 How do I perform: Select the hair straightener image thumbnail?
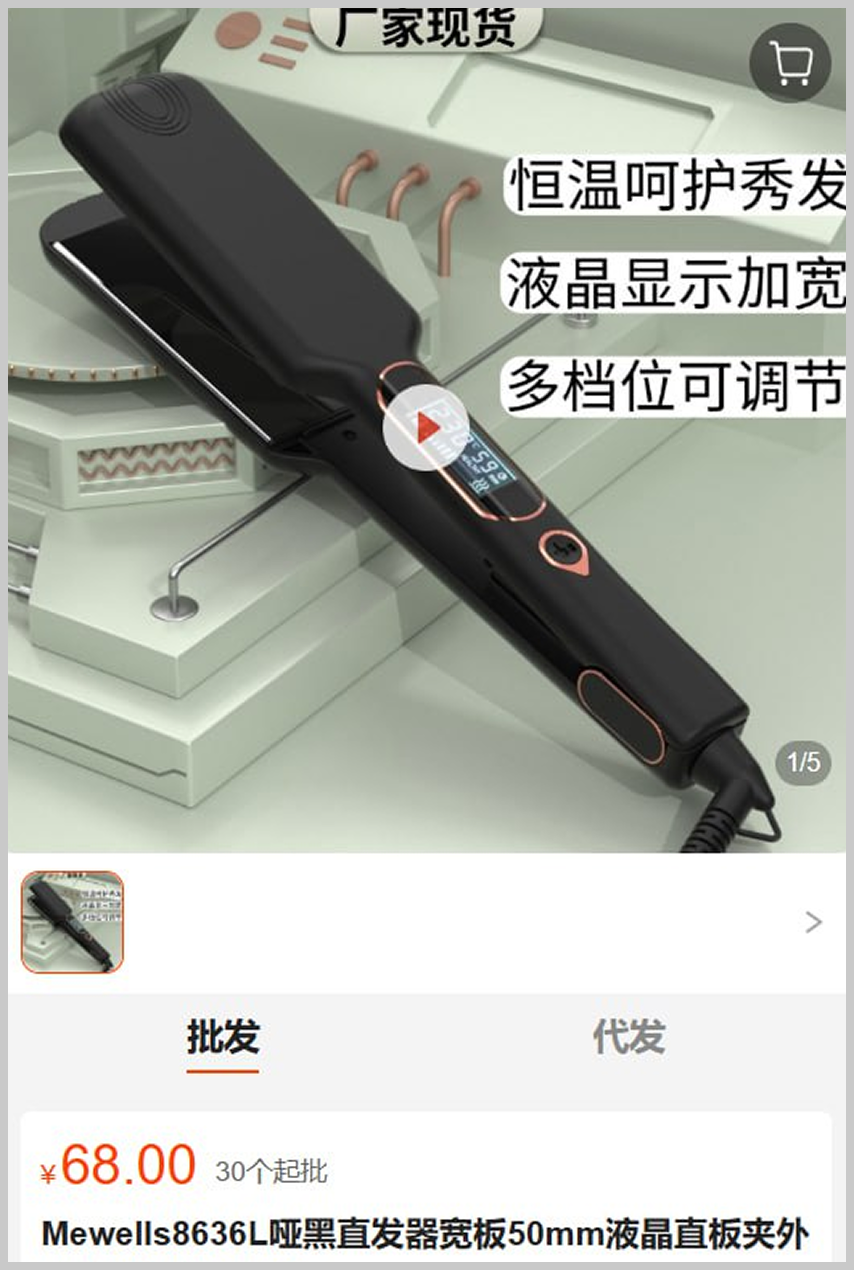tap(73, 922)
